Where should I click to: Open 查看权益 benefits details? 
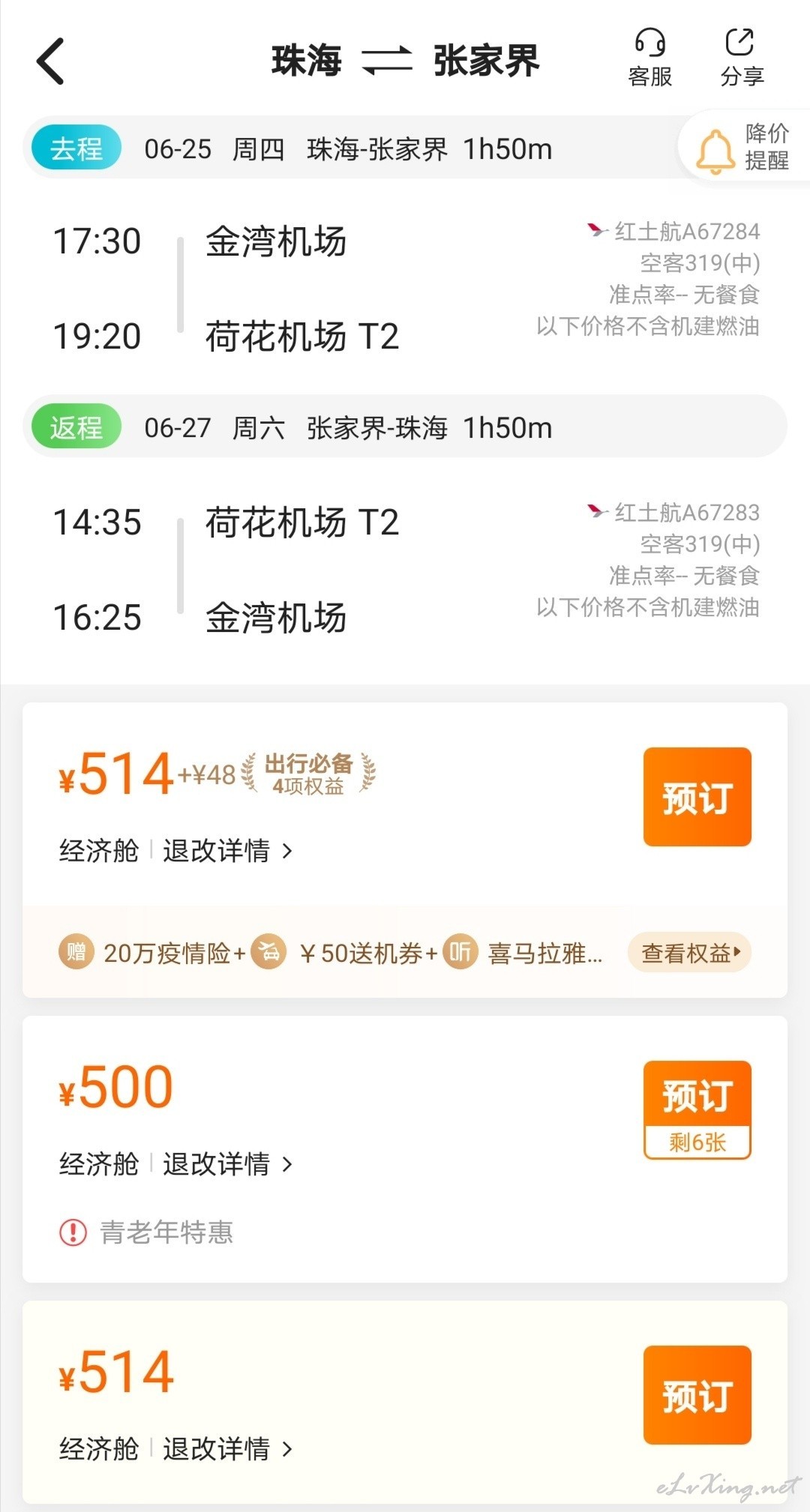tap(689, 953)
